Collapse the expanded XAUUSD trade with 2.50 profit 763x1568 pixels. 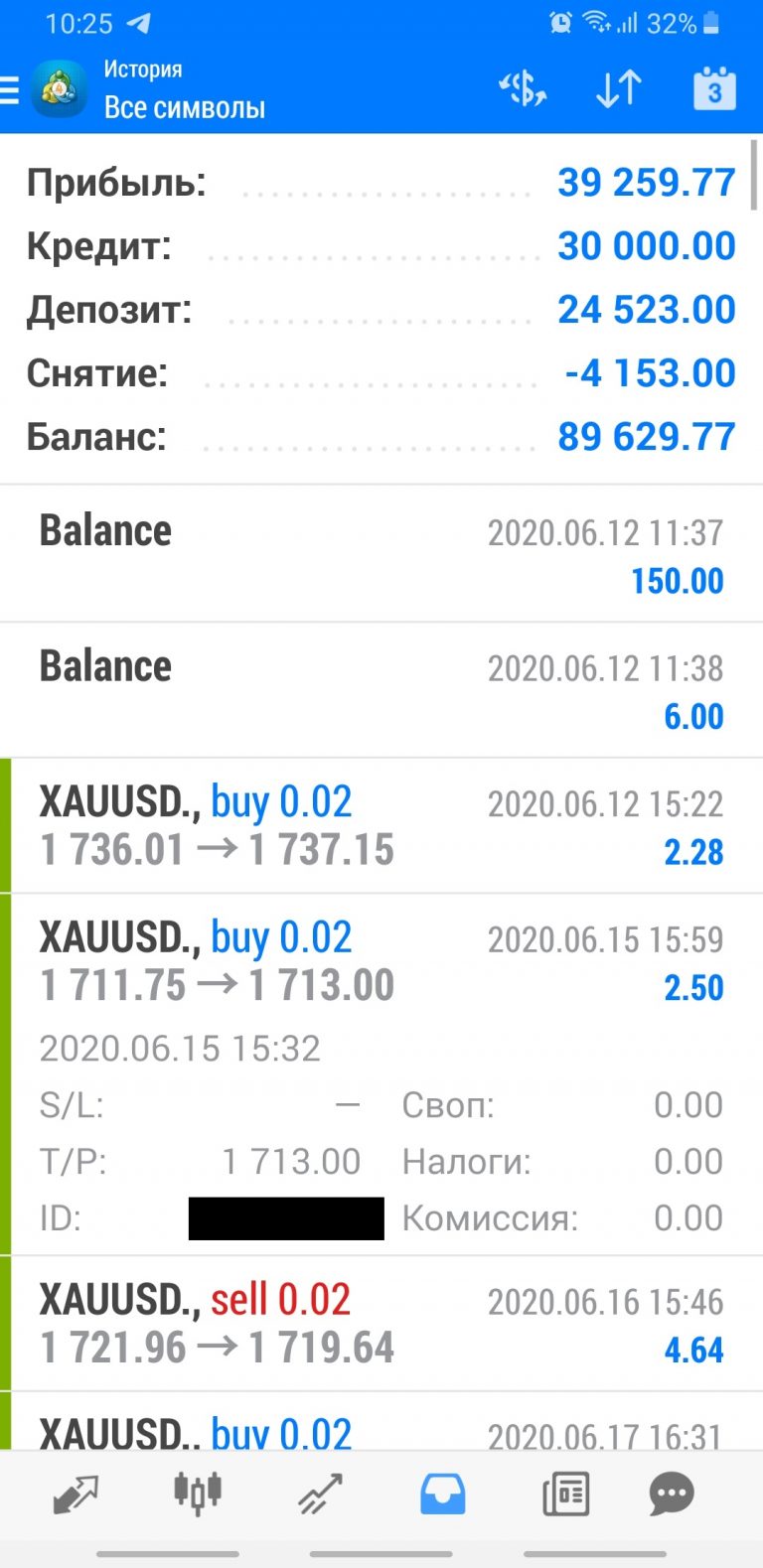coord(381,1074)
